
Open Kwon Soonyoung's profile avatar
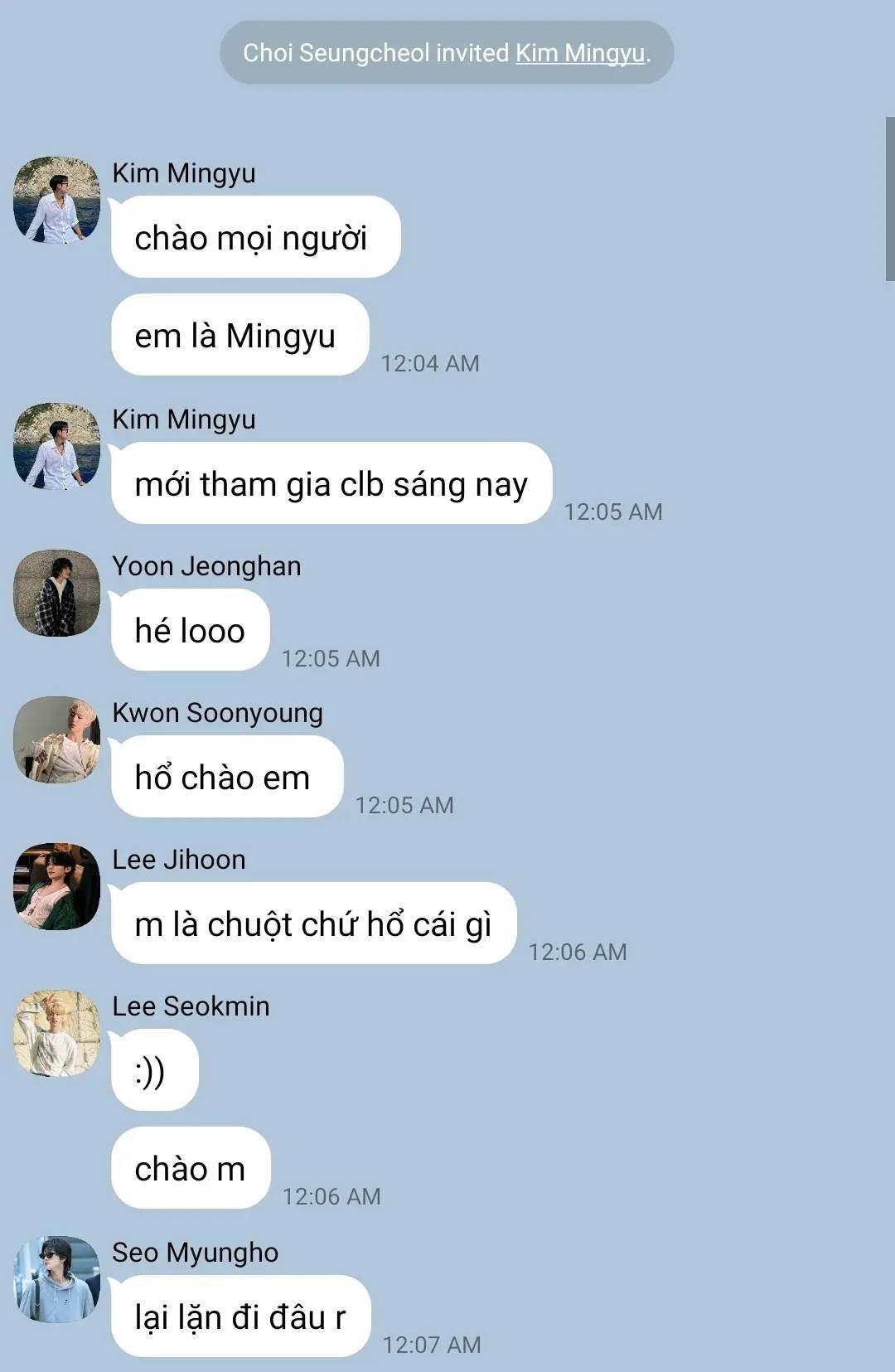56,739
